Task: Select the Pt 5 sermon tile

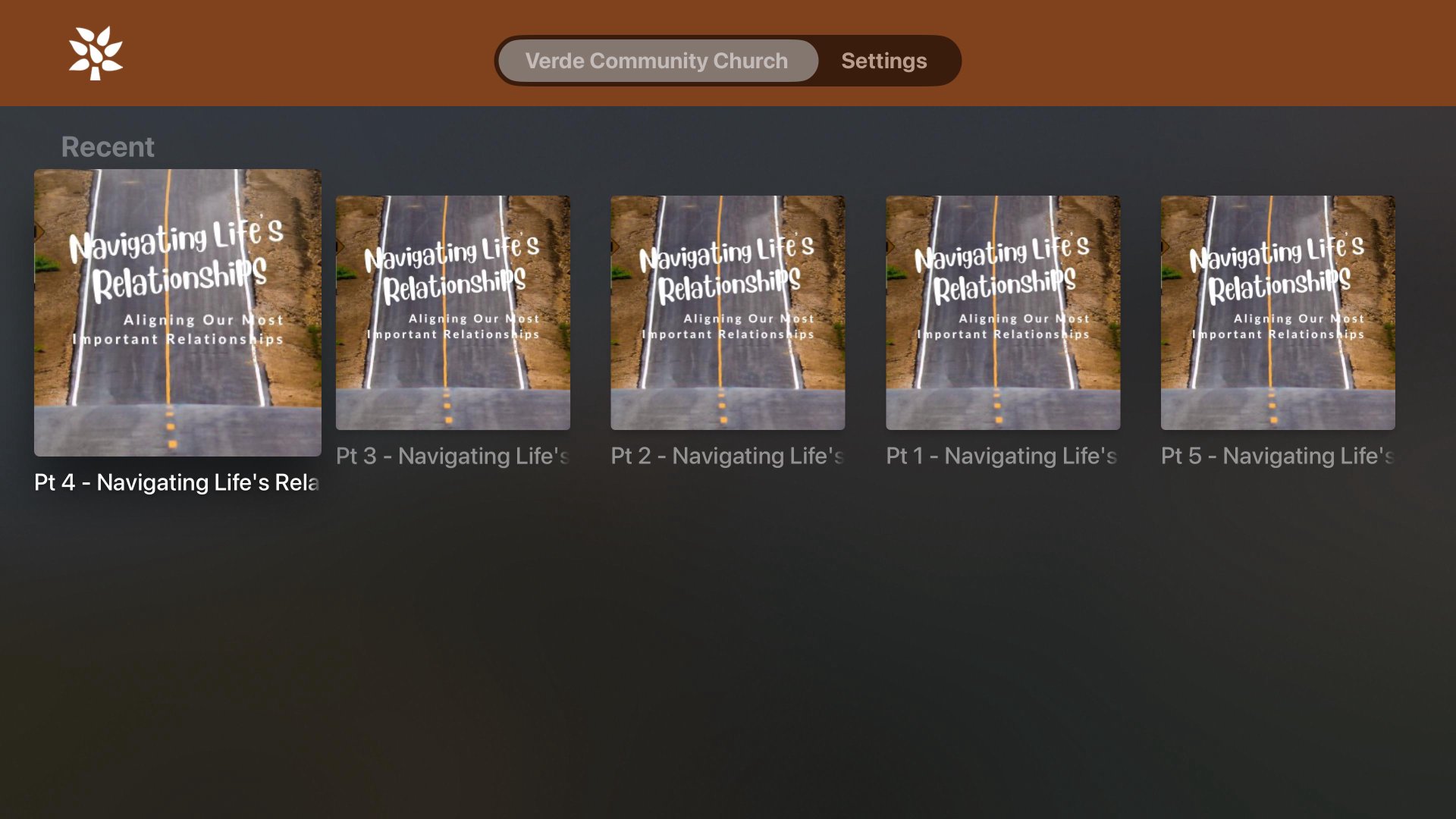Action: point(1277,312)
